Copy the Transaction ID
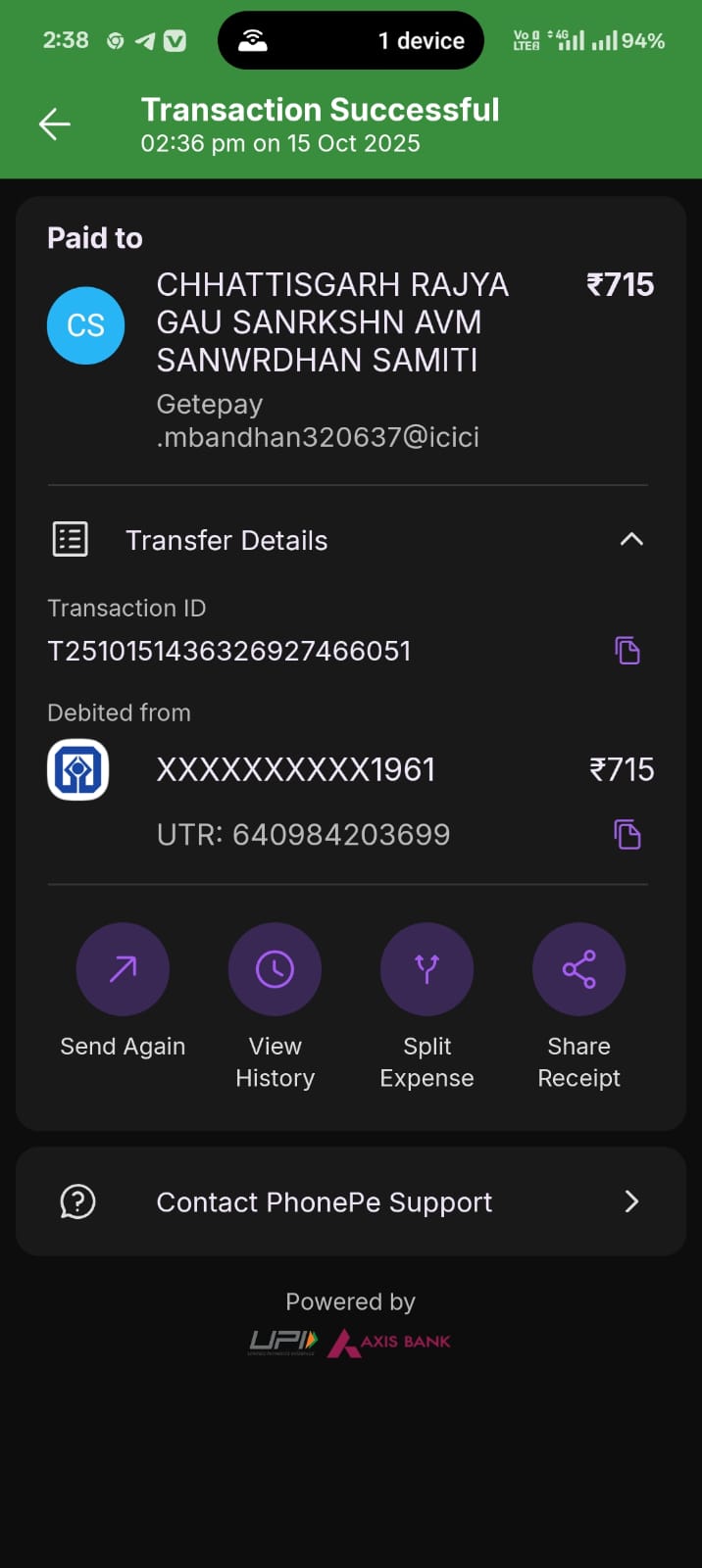 click(627, 651)
